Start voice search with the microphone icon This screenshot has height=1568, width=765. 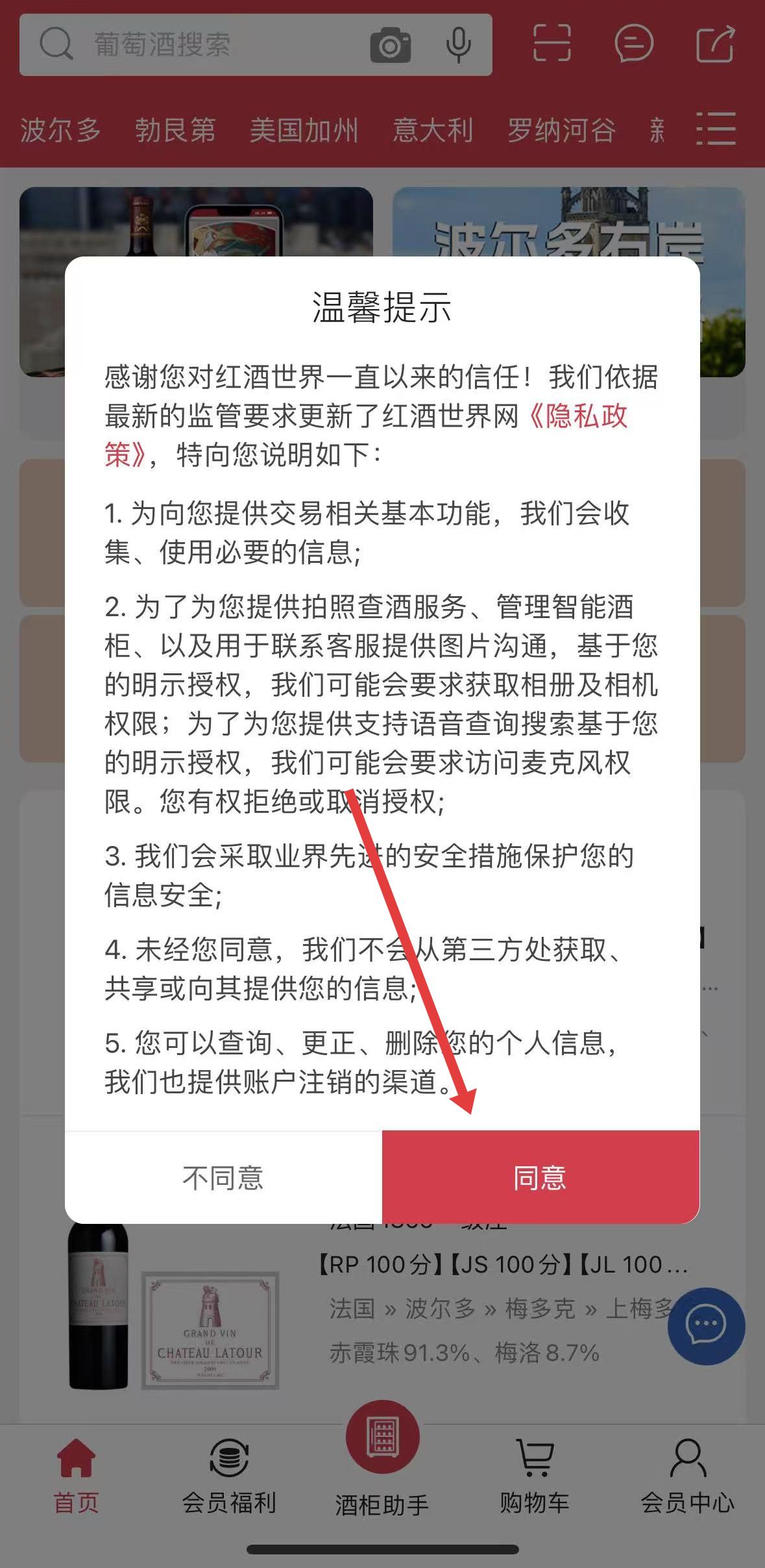point(458,45)
